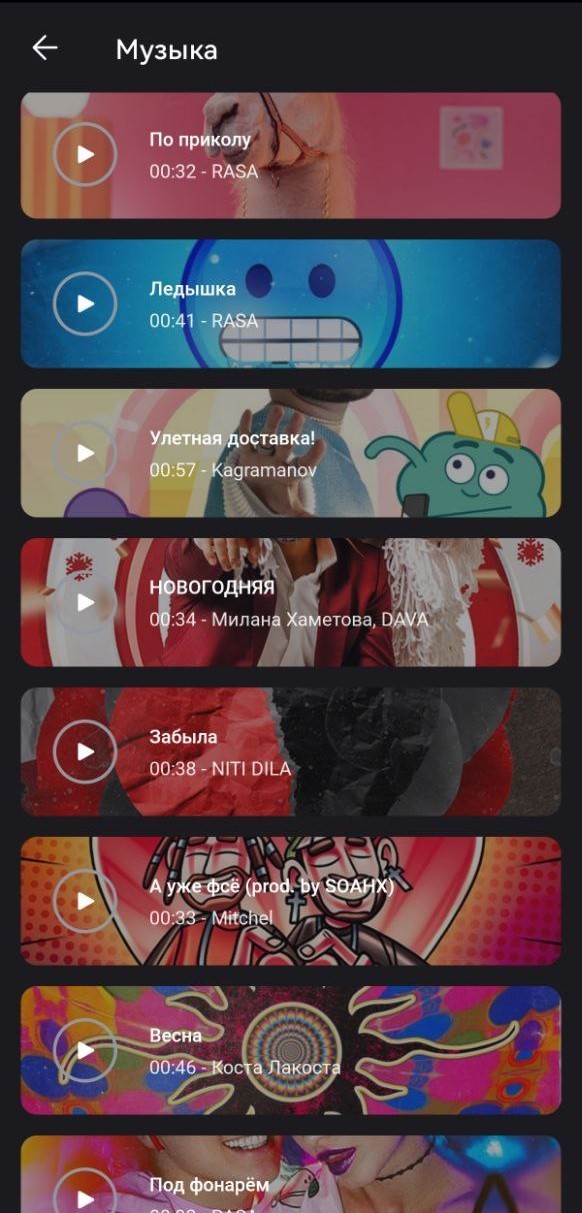Play Весна by Коста Лакоста

point(85,1050)
